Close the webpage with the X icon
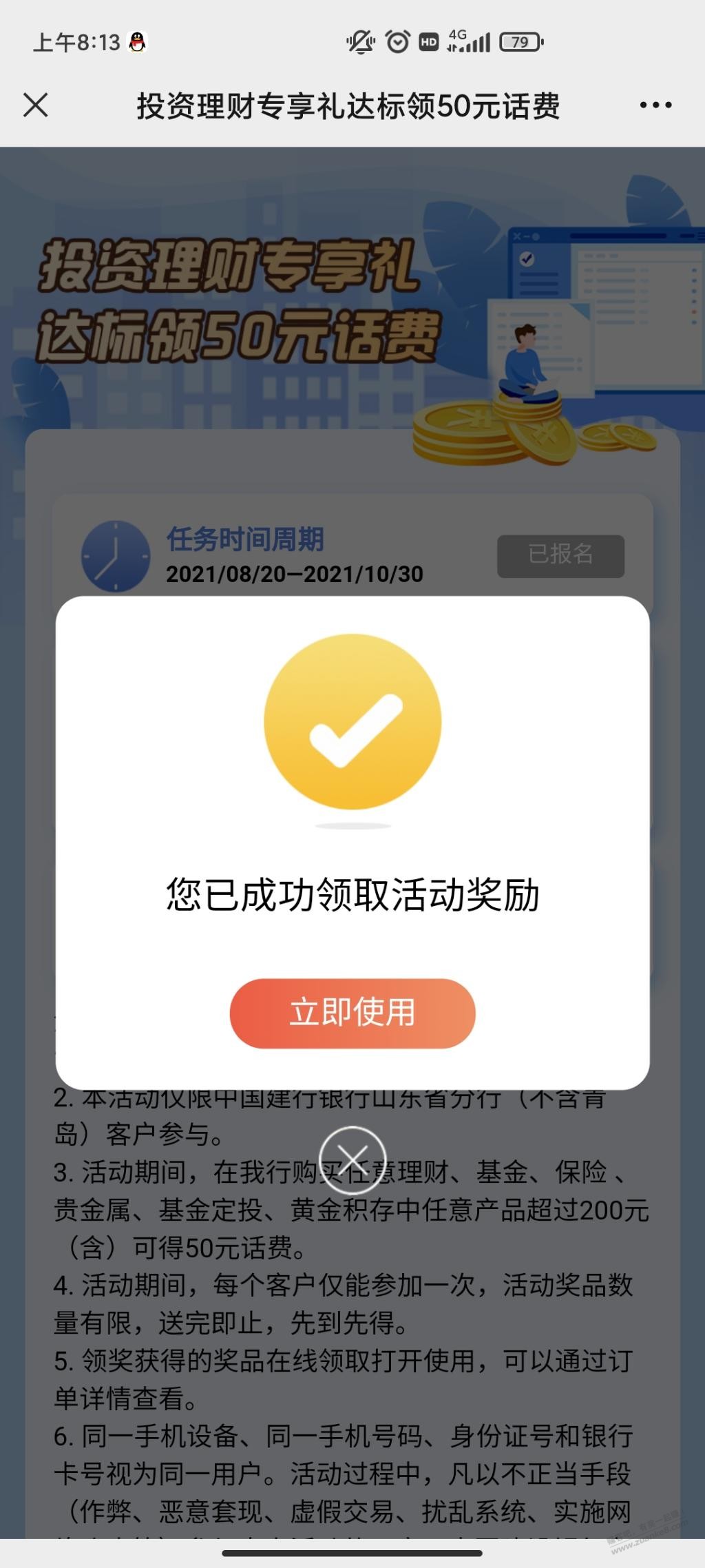The width and height of the screenshot is (705, 1568). 36,105
